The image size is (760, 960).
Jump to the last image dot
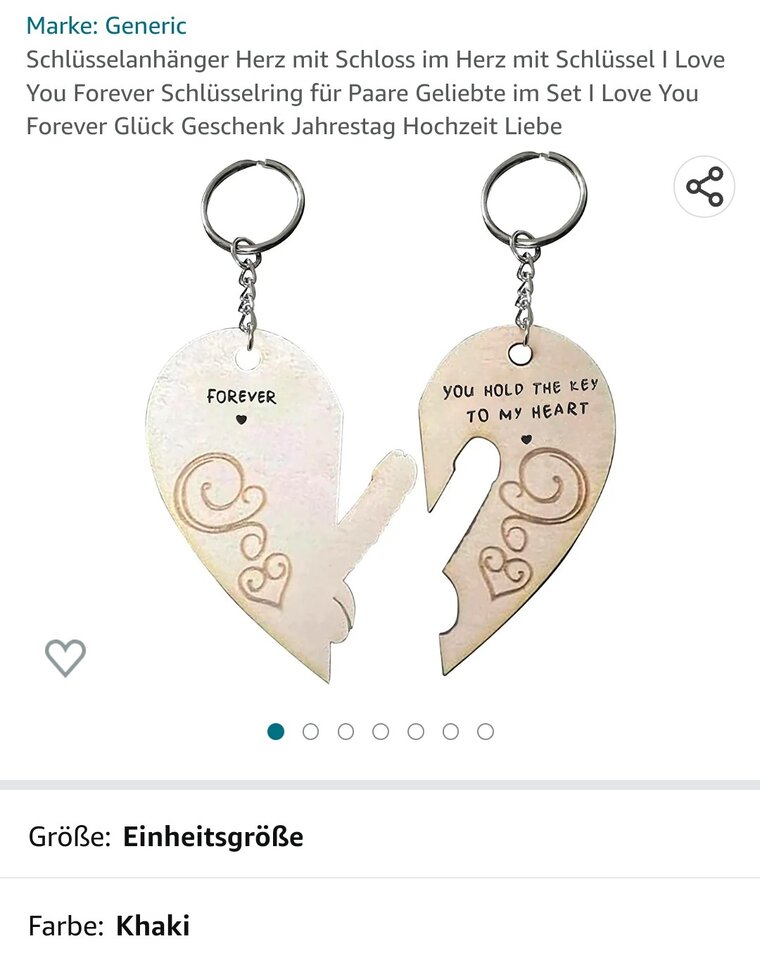[485, 731]
